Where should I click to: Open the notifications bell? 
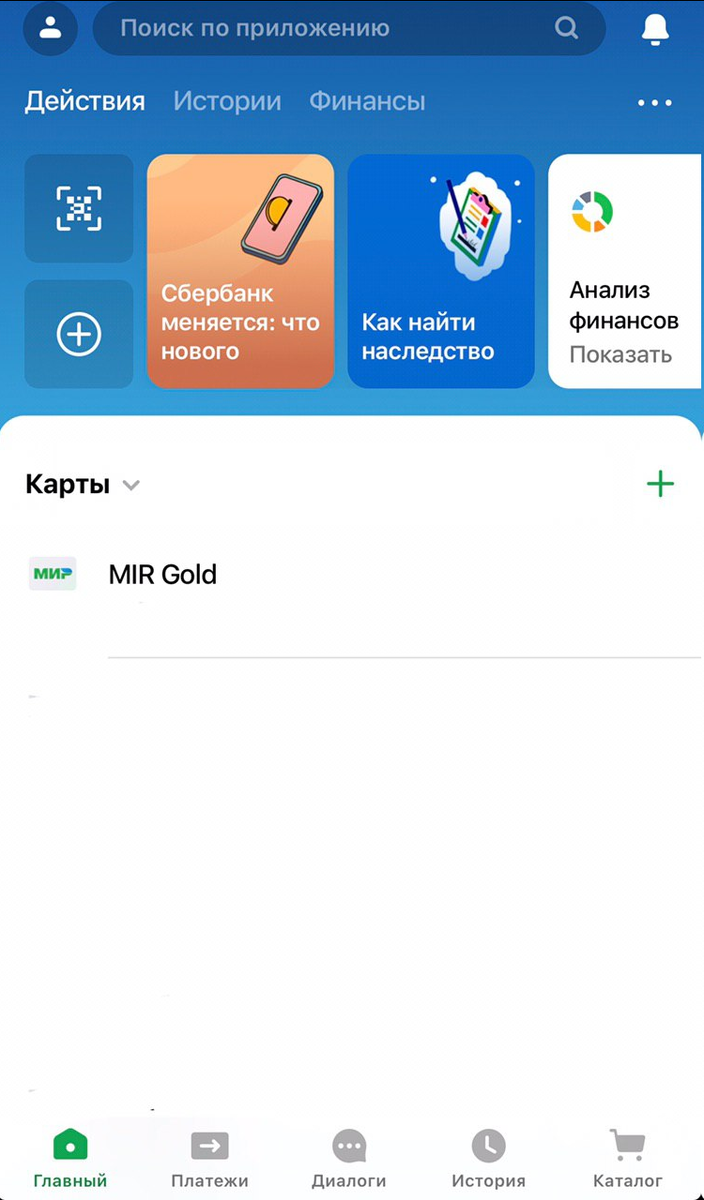click(655, 29)
